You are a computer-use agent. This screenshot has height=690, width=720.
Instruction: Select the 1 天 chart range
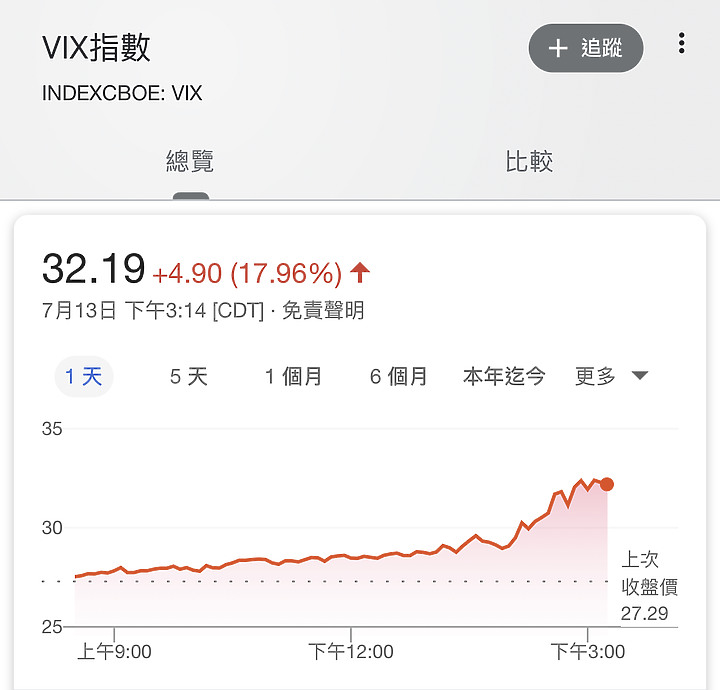point(84,377)
